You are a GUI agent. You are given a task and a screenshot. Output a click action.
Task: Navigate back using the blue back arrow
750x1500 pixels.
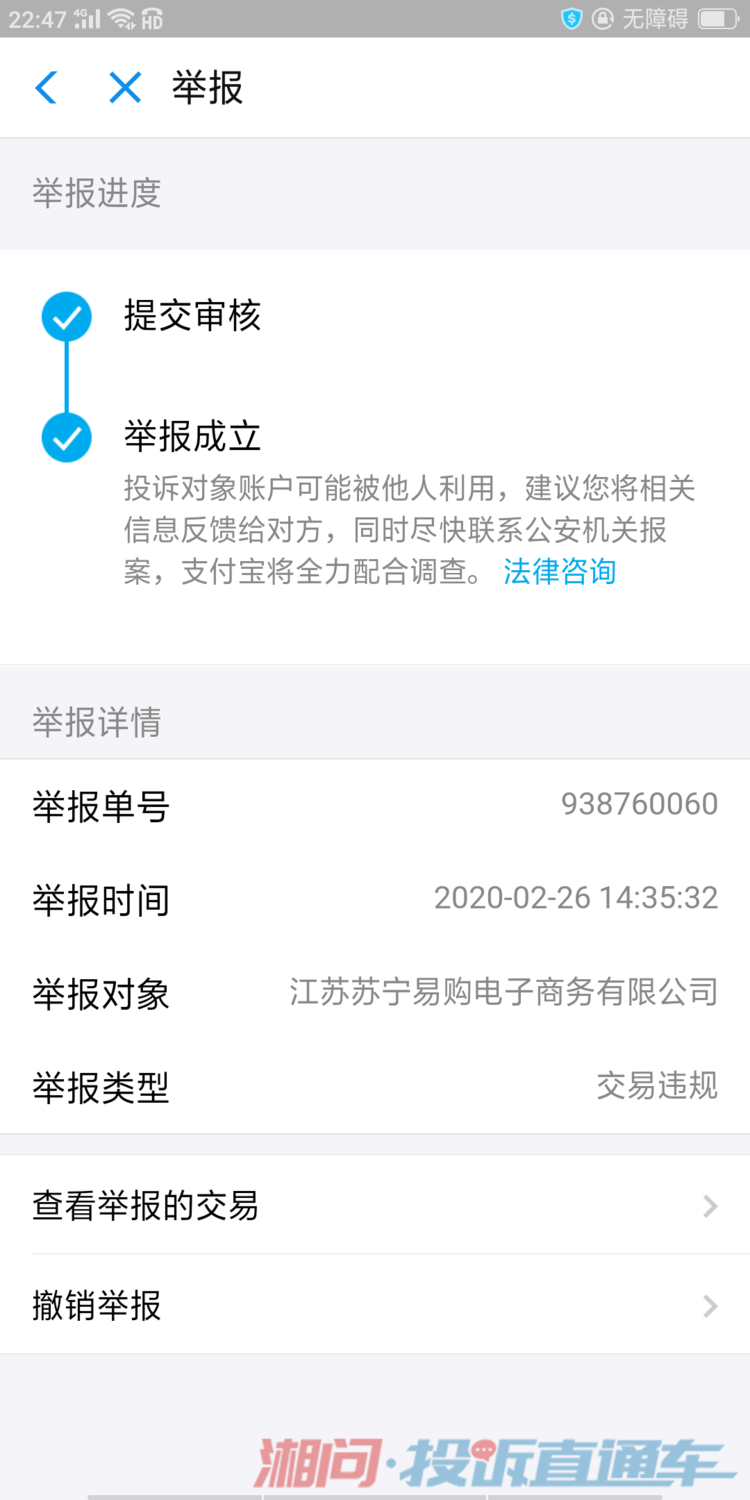[x=46, y=88]
